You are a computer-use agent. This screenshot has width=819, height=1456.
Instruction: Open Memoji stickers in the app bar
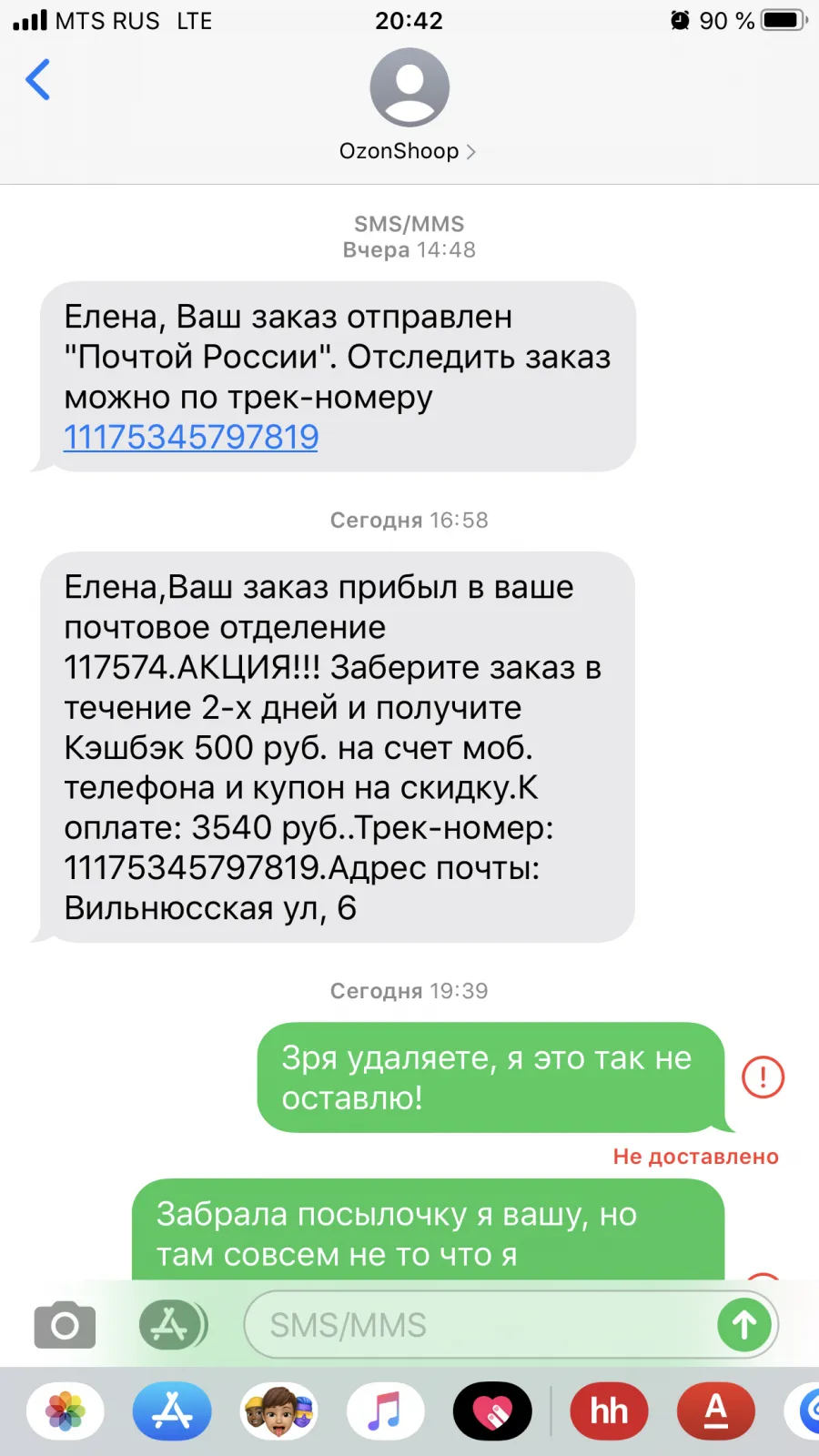pos(279,1411)
